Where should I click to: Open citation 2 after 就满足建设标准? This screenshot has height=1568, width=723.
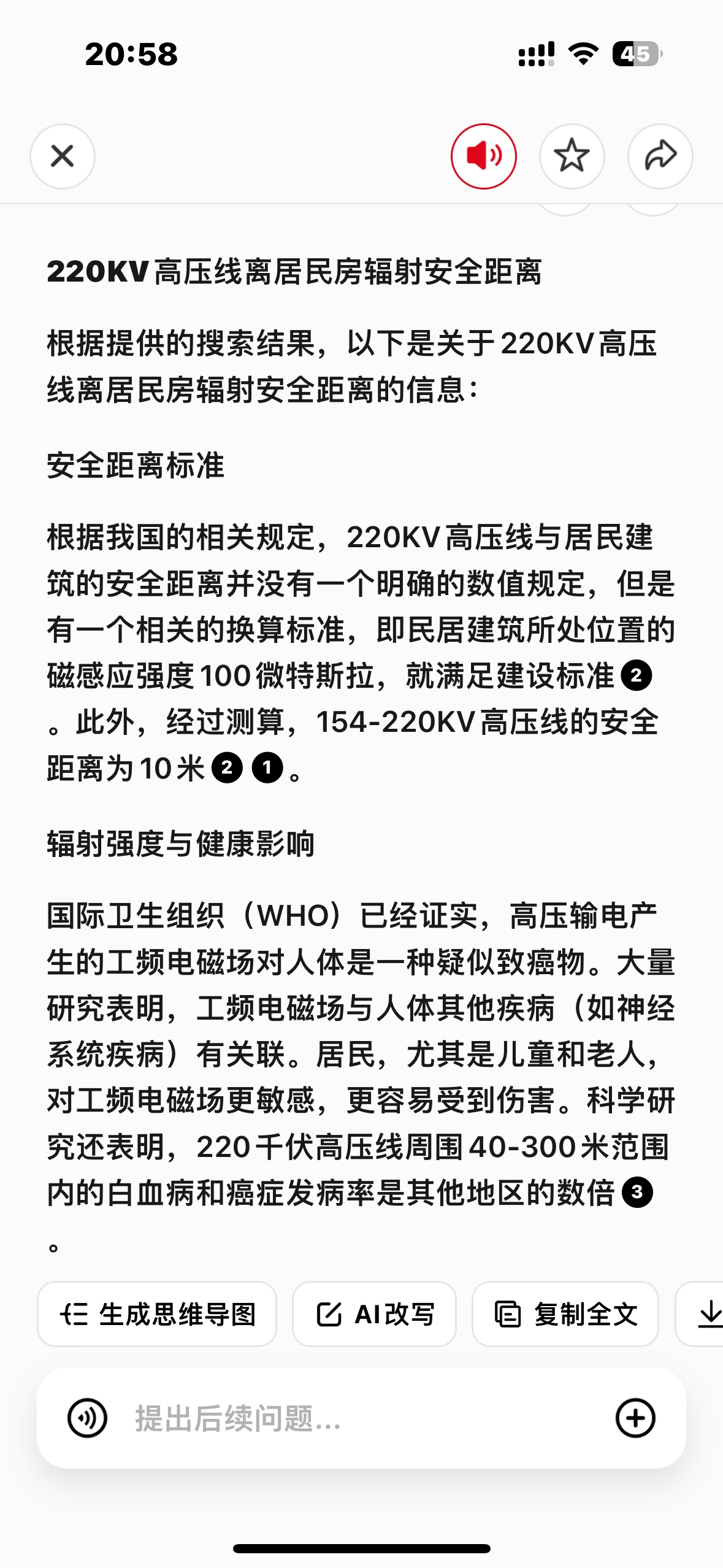point(637,676)
